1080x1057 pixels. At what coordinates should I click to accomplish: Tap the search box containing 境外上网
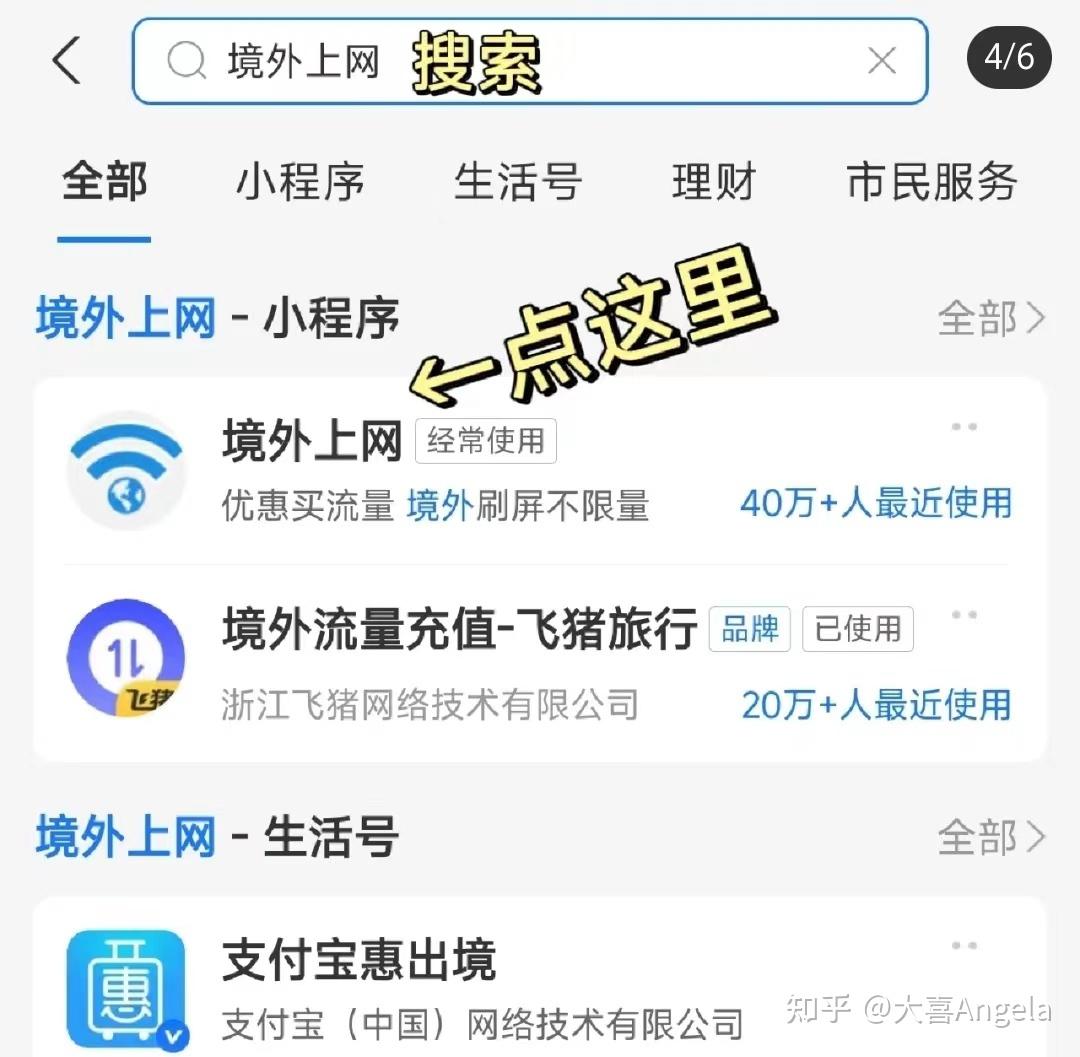500,62
